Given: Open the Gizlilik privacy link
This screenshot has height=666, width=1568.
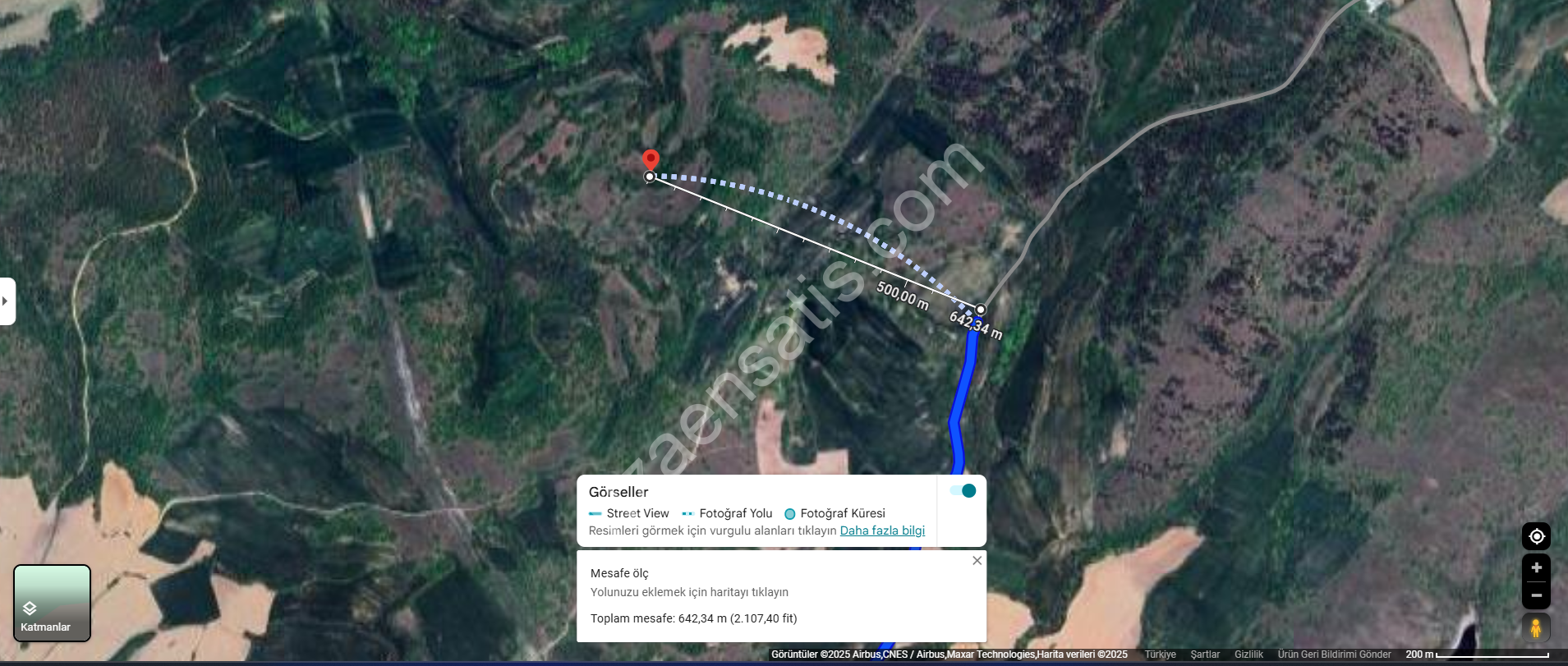Looking at the screenshot, I should coord(1248,655).
